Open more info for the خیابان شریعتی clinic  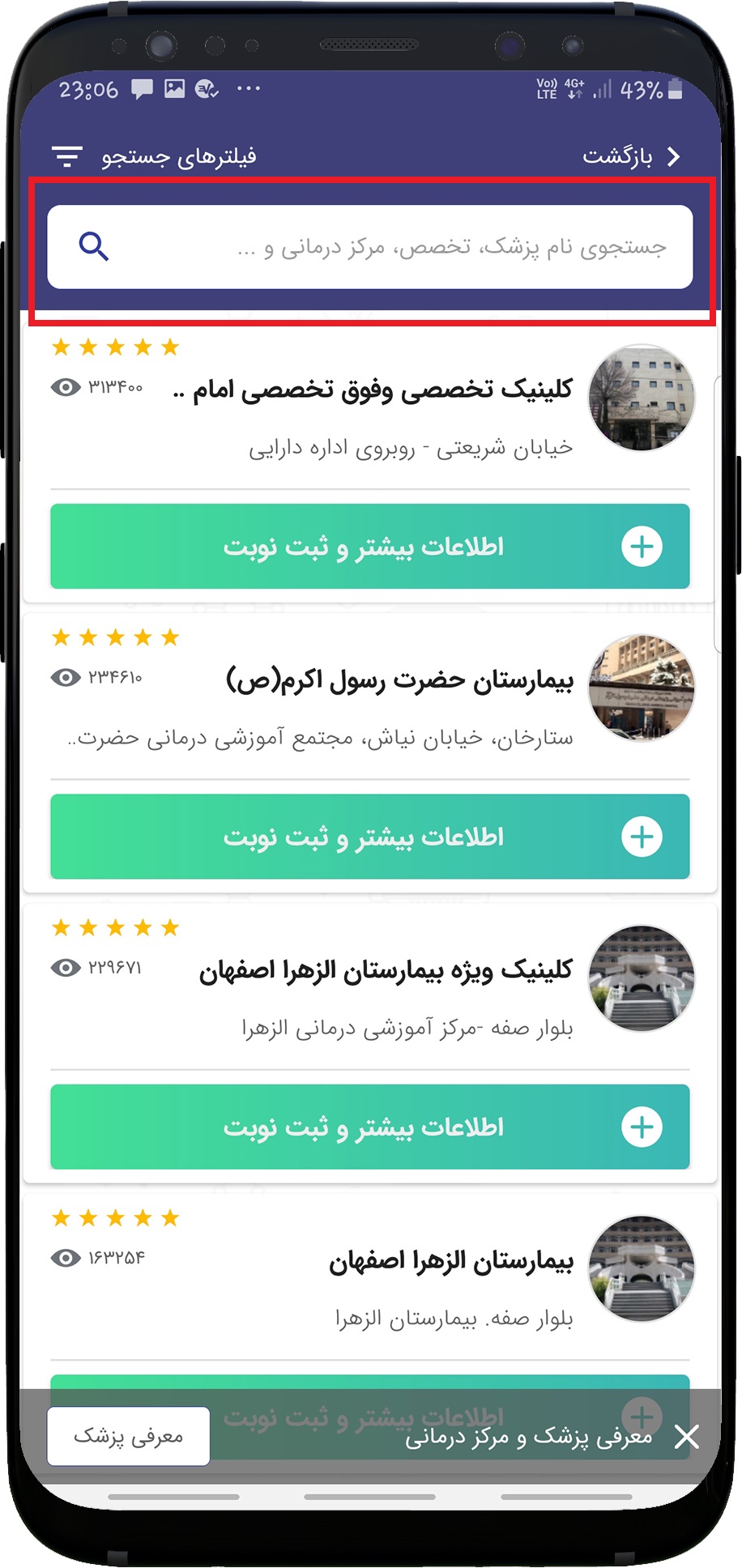370,547
